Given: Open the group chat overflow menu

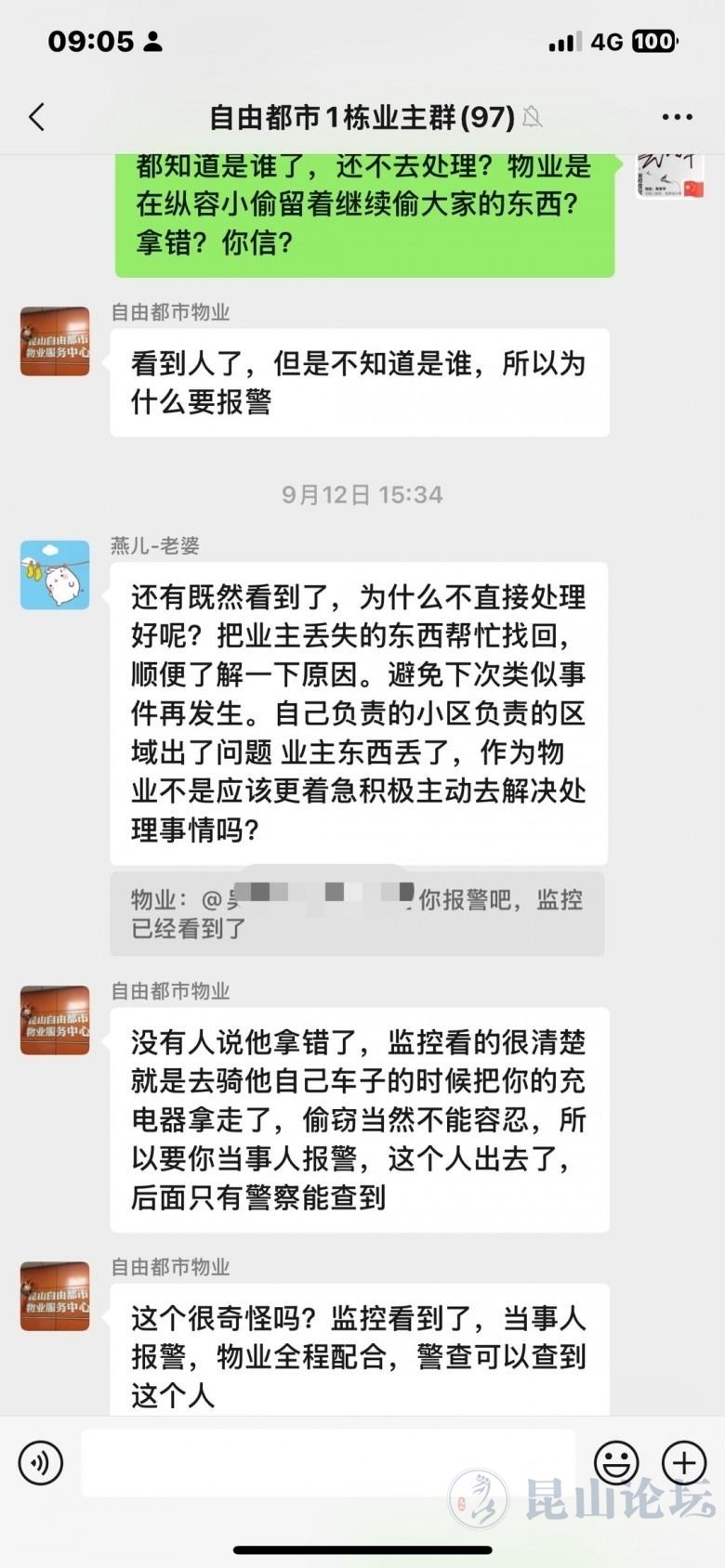Looking at the screenshot, I should tap(677, 117).
